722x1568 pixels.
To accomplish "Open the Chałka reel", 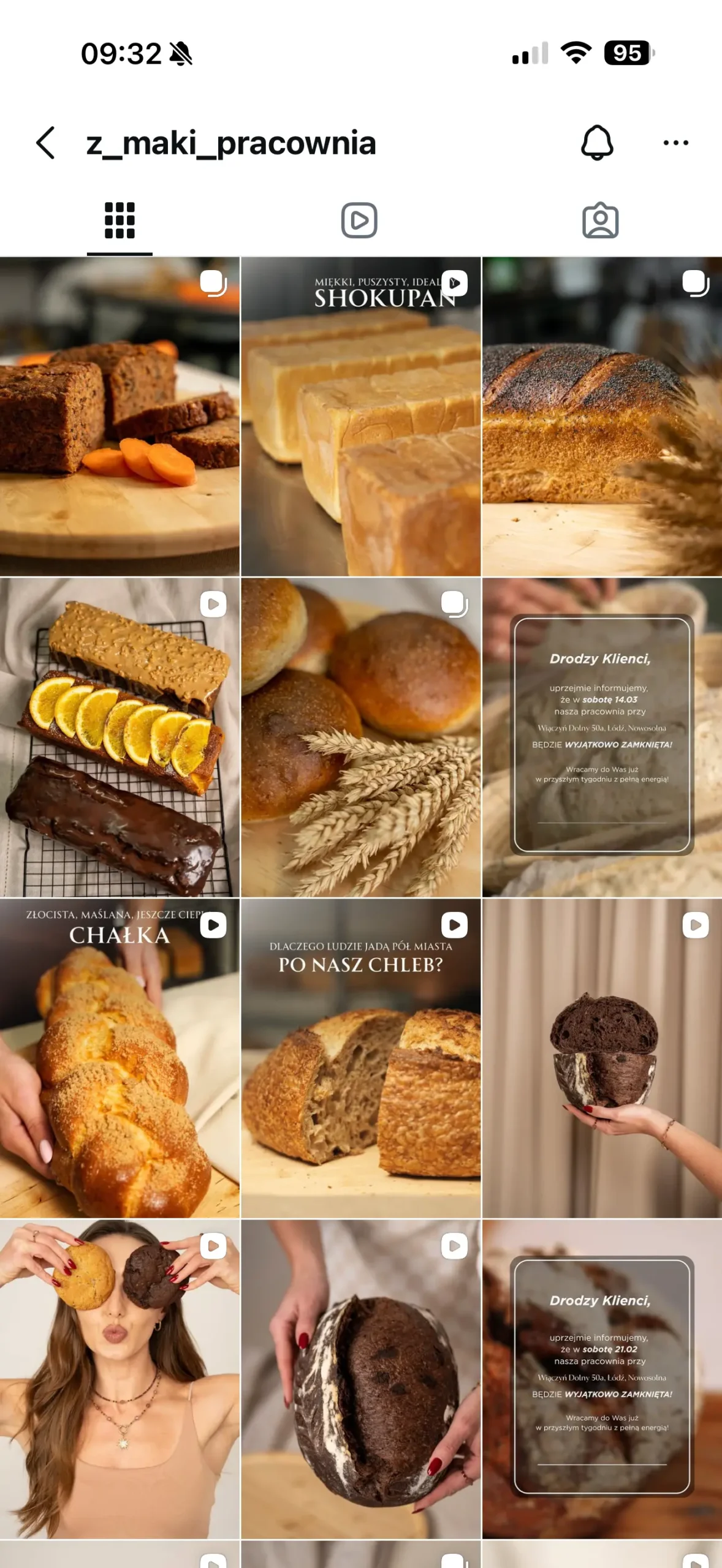I will coord(120,1058).
